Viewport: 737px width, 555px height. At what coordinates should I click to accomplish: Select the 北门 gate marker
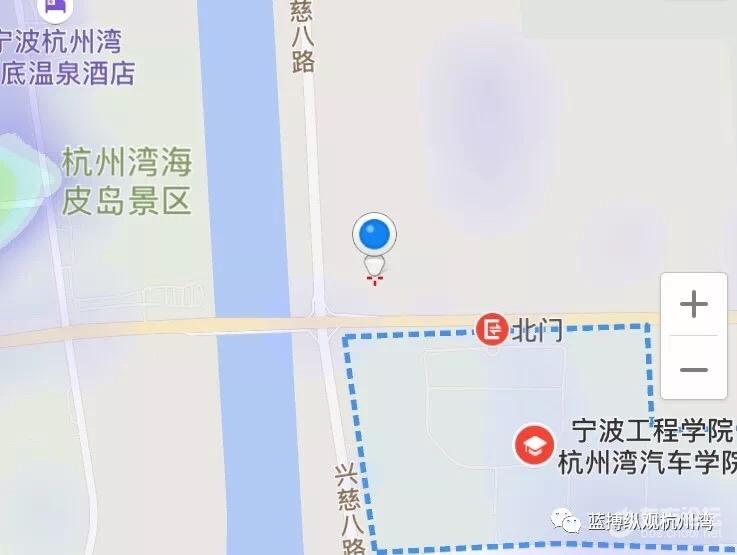pos(492,328)
